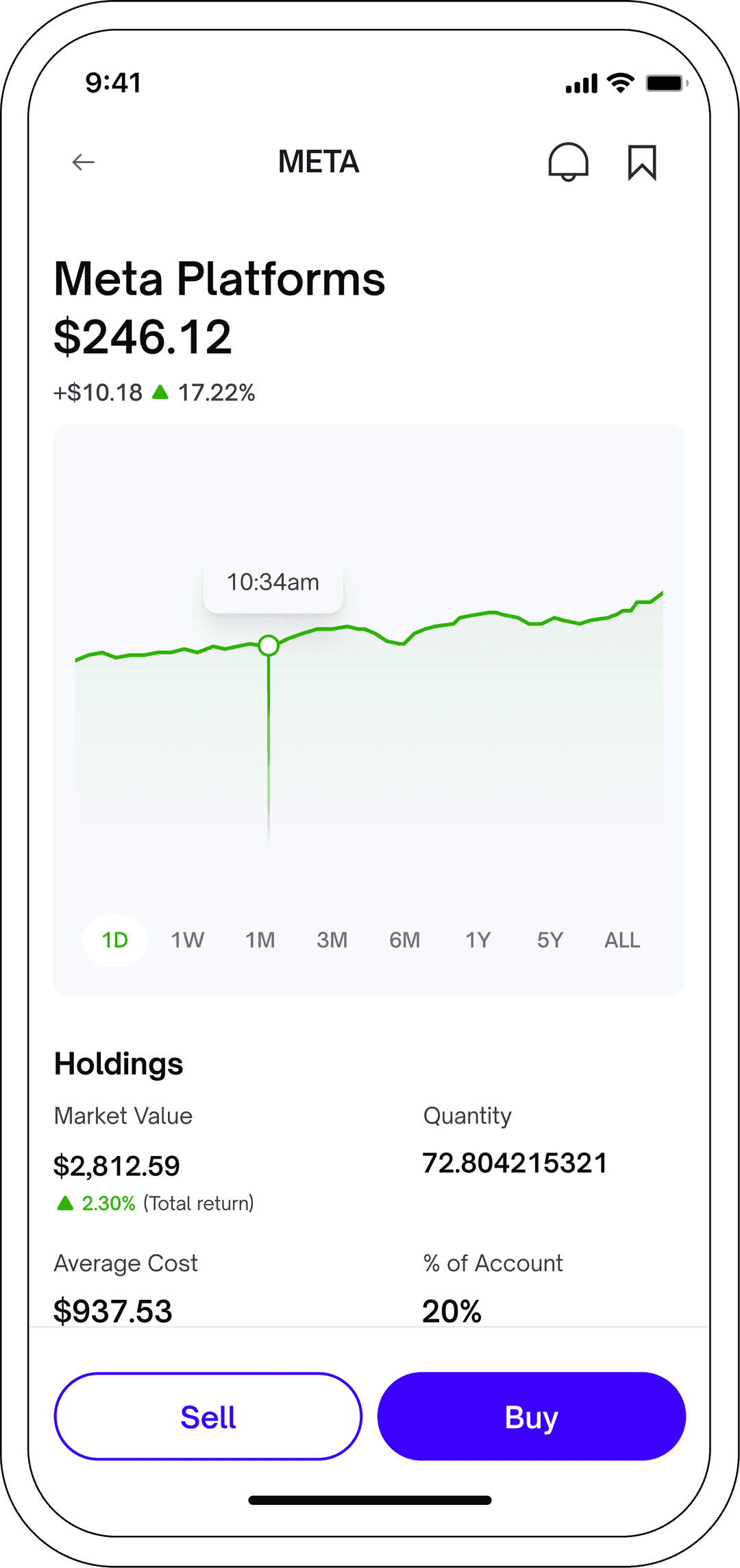The width and height of the screenshot is (740, 1568).
Task: Tap the 10:34am chart scrubber marker
Action: [x=268, y=646]
